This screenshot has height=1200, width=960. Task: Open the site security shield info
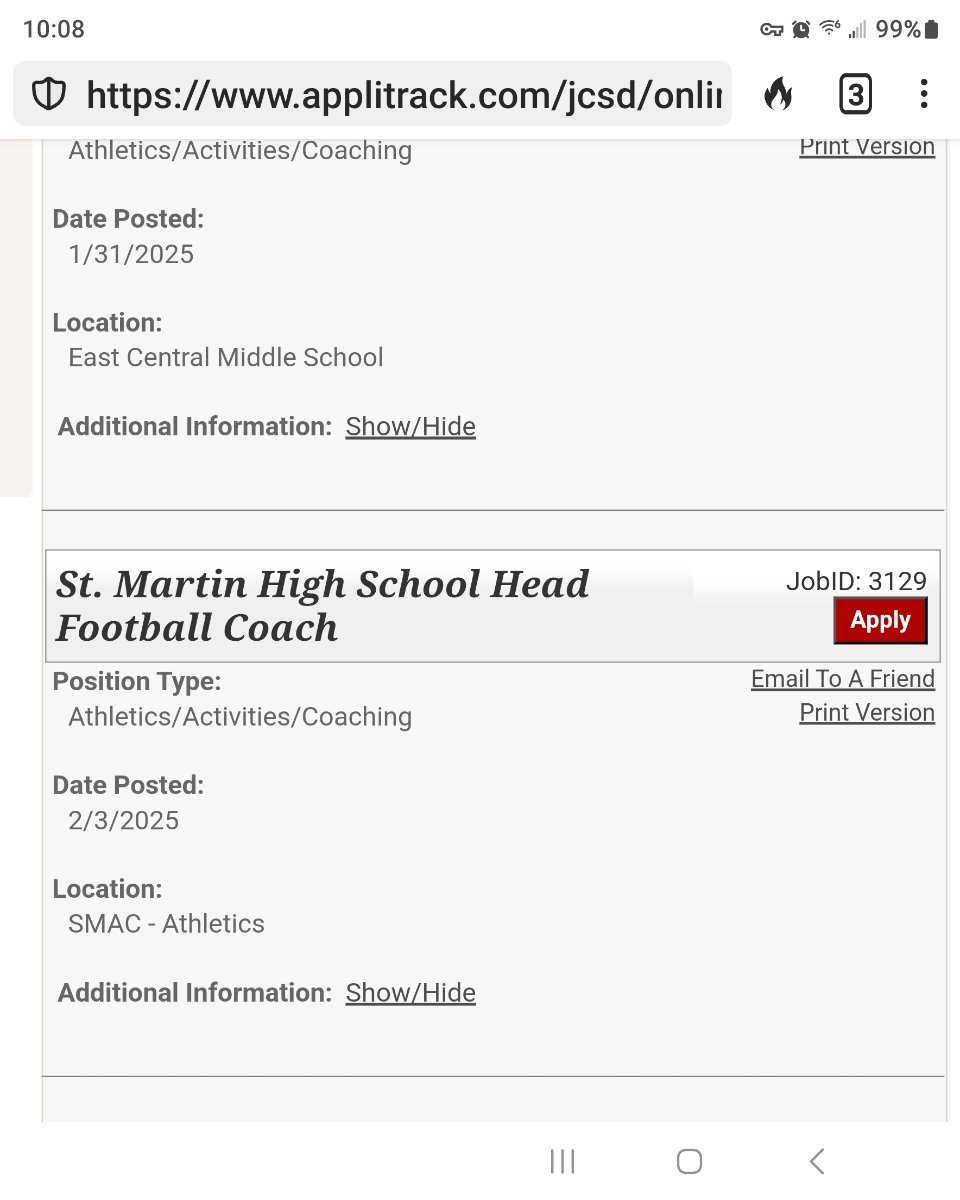[x=49, y=95]
